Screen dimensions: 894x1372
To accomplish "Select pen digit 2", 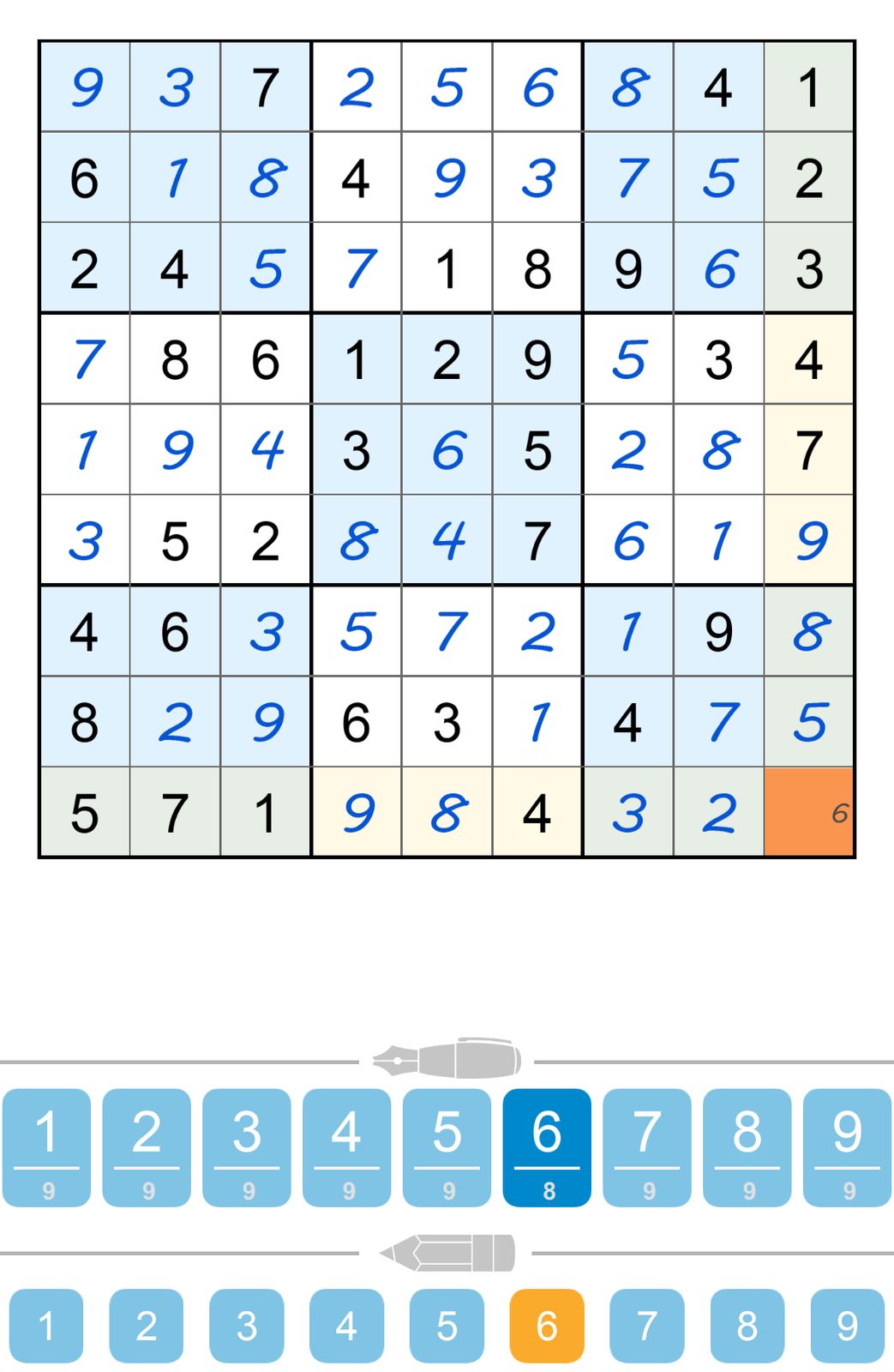I will [x=147, y=1147].
